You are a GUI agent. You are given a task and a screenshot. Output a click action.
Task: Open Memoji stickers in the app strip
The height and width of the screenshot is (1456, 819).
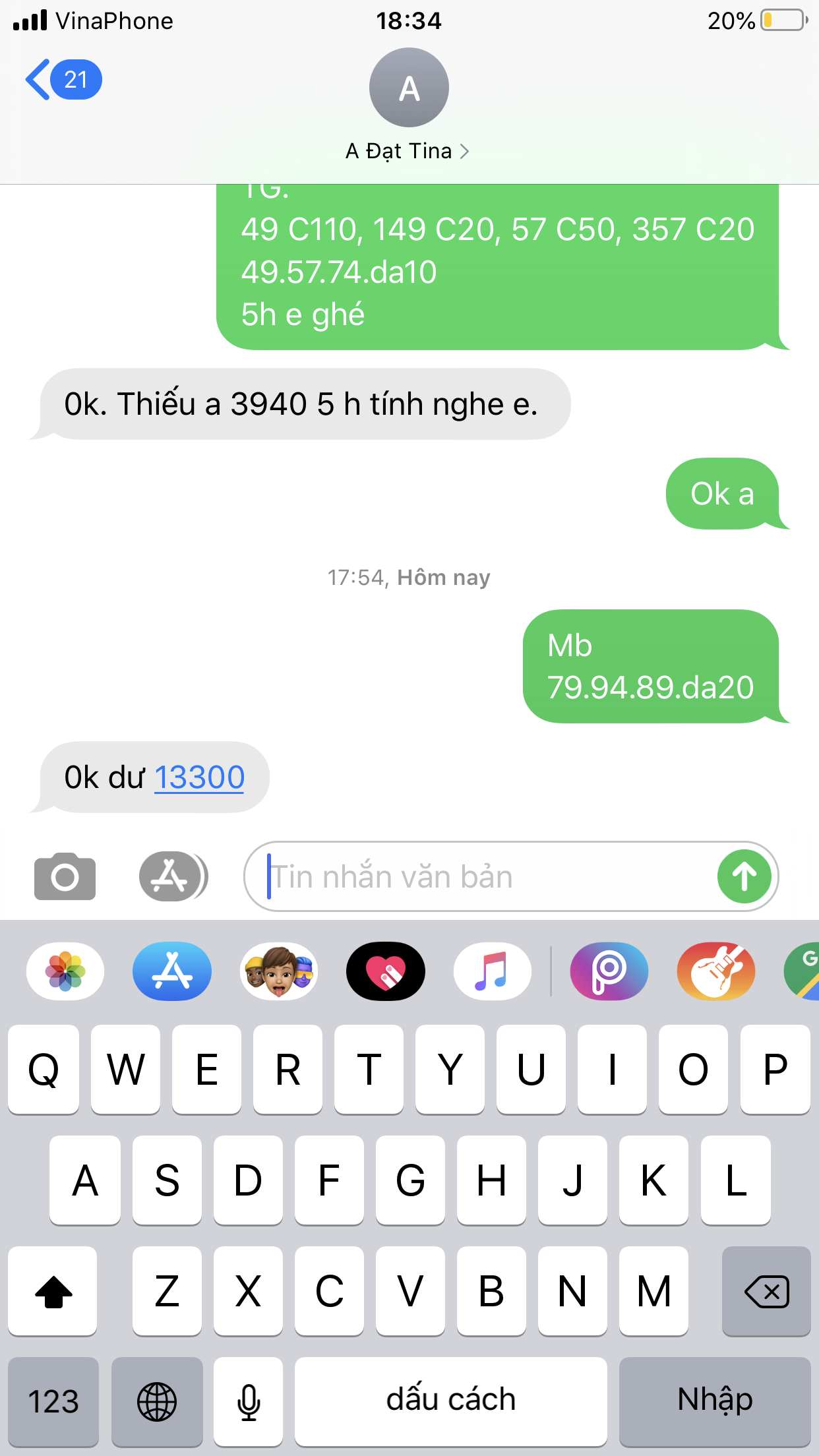(279, 971)
